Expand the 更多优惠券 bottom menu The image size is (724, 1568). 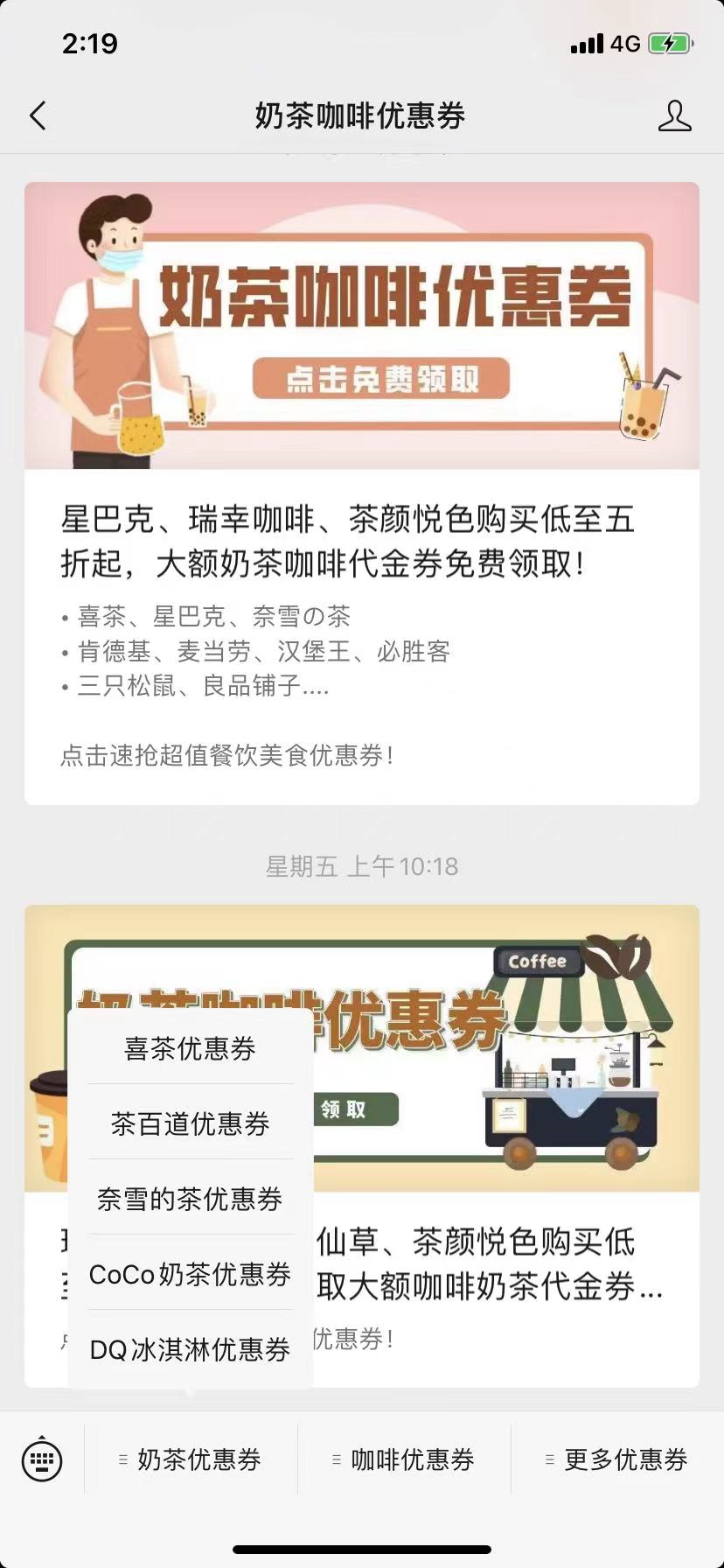click(617, 1459)
